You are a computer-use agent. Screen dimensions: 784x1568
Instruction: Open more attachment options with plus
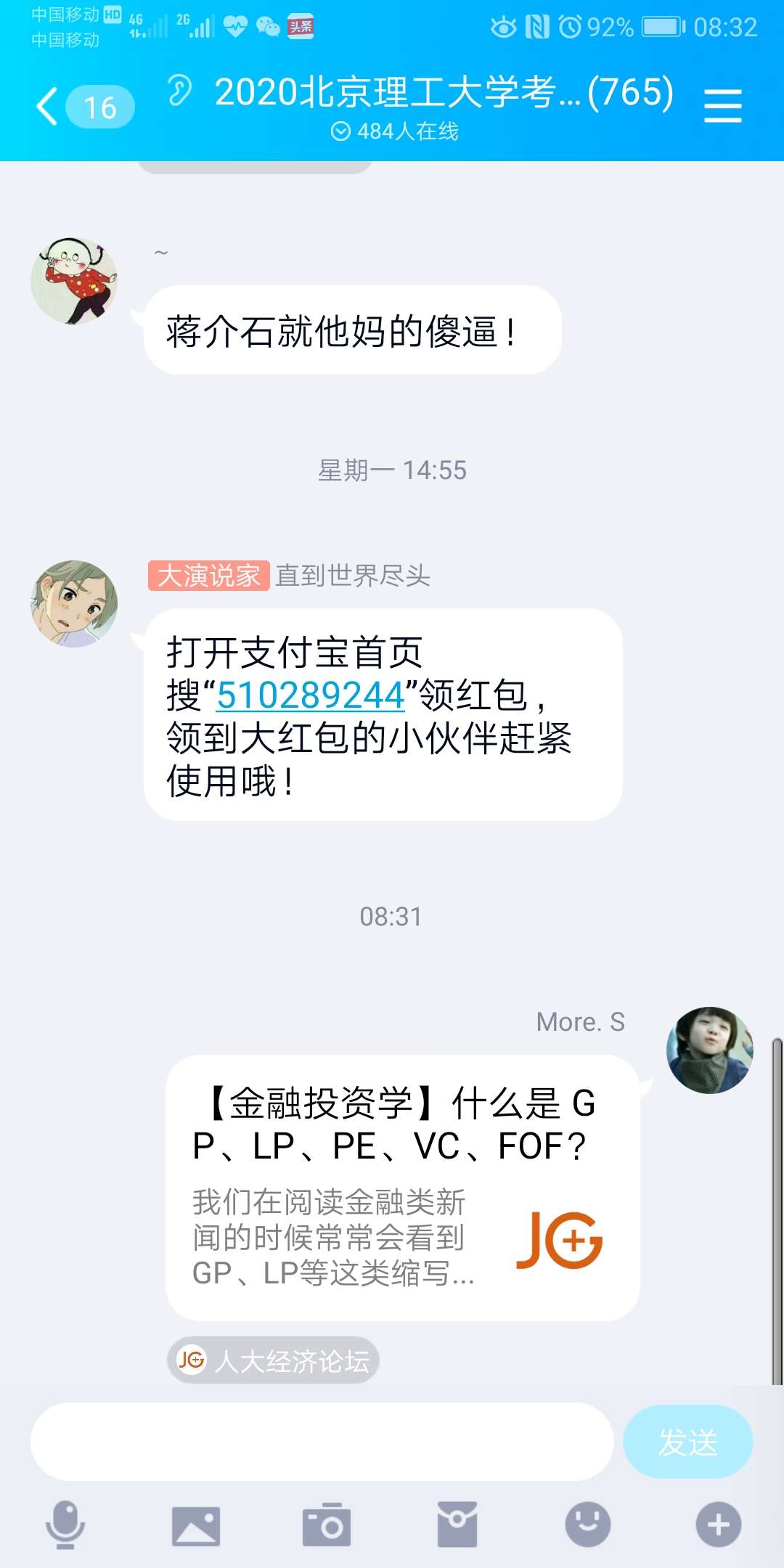[718, 1524]
